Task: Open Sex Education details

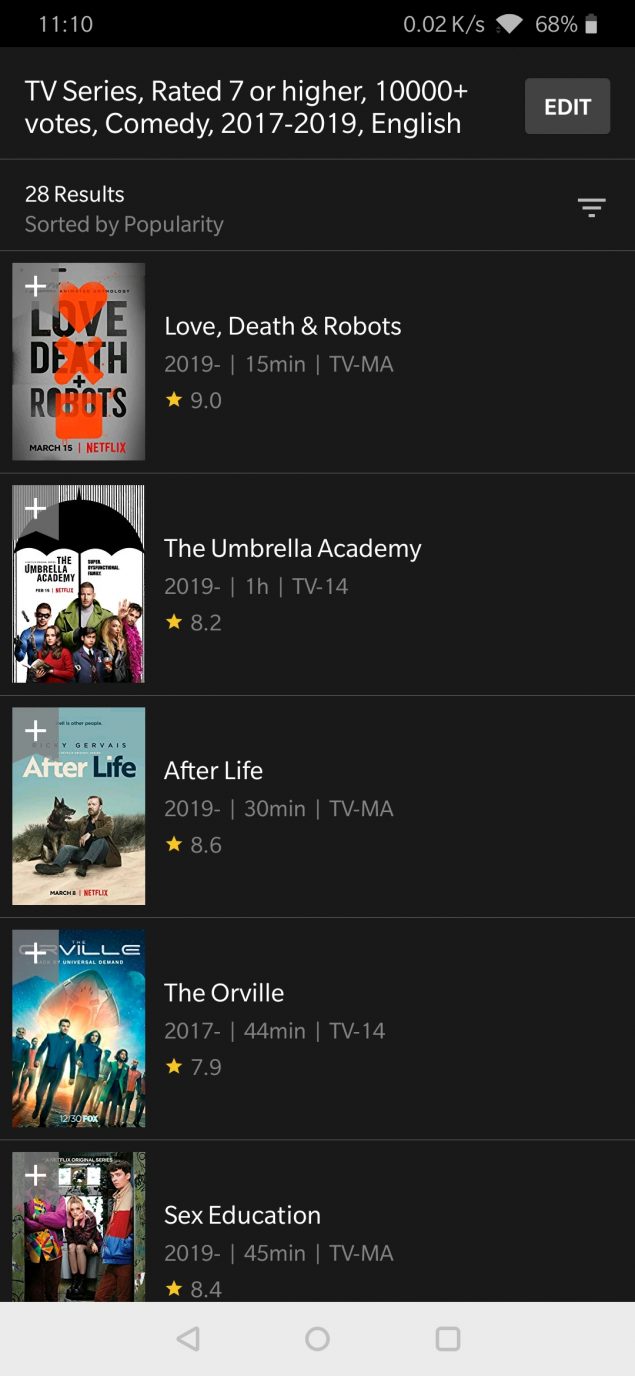Action: [x=242, y=1214]
